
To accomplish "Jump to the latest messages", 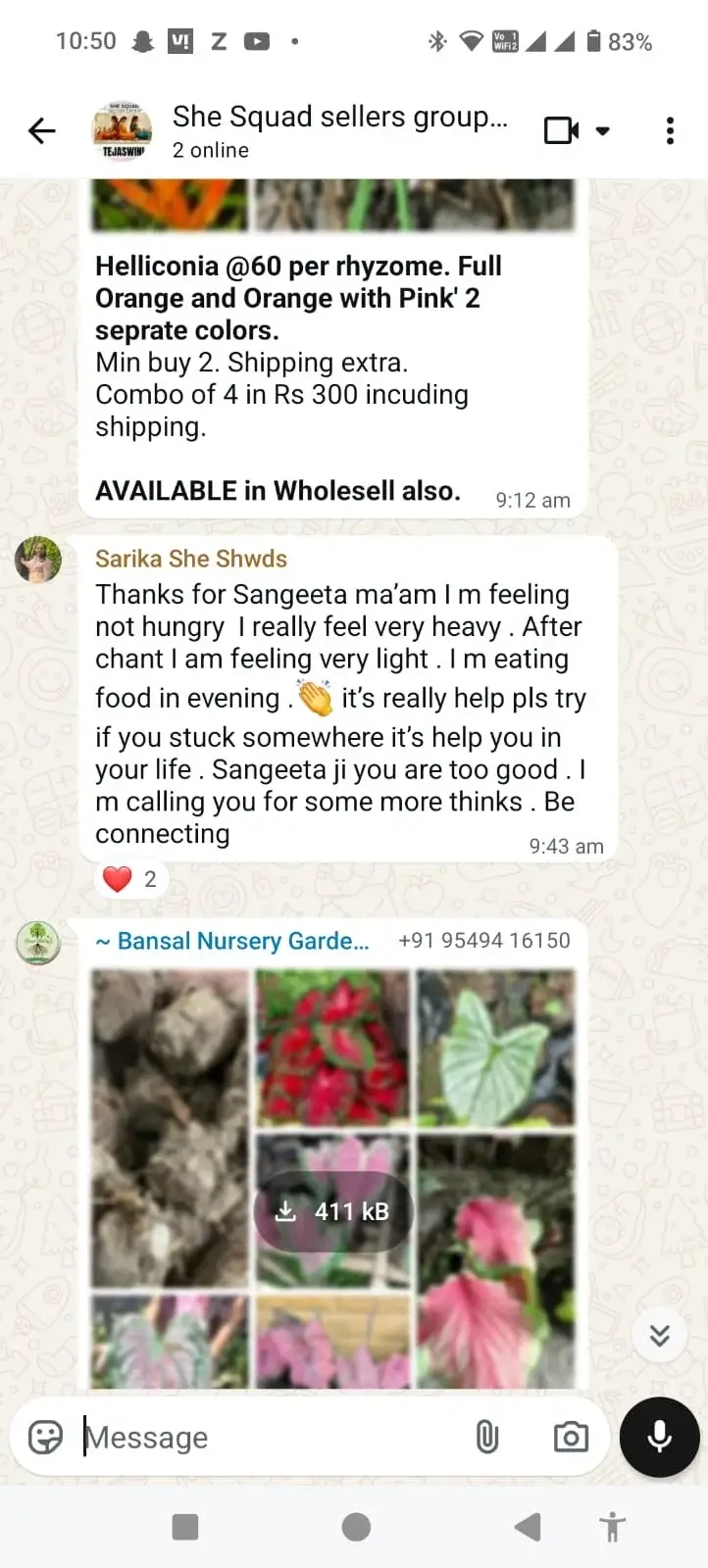I will (659, 1335).
